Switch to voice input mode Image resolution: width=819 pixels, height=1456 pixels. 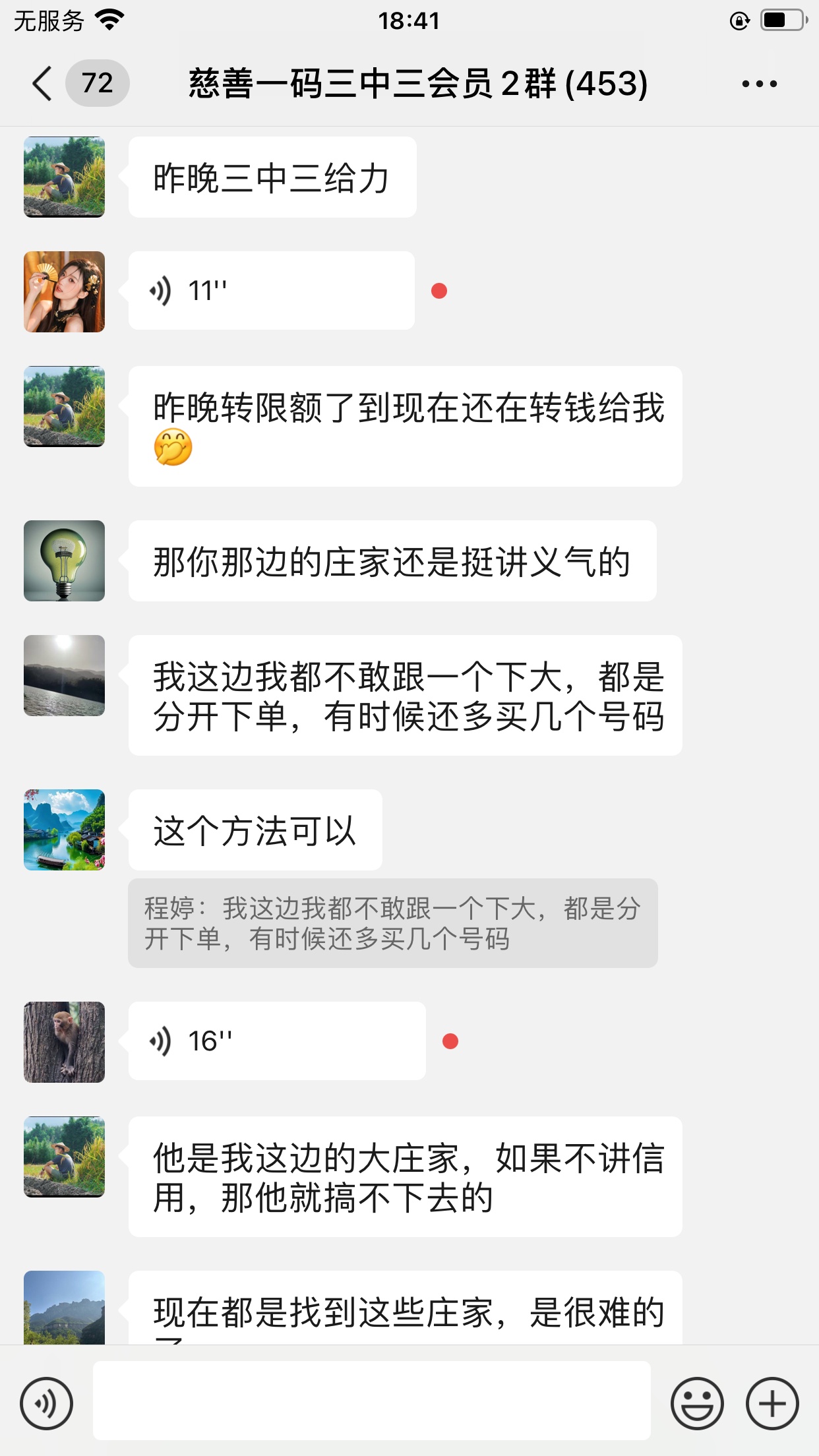pos(46,1403)
